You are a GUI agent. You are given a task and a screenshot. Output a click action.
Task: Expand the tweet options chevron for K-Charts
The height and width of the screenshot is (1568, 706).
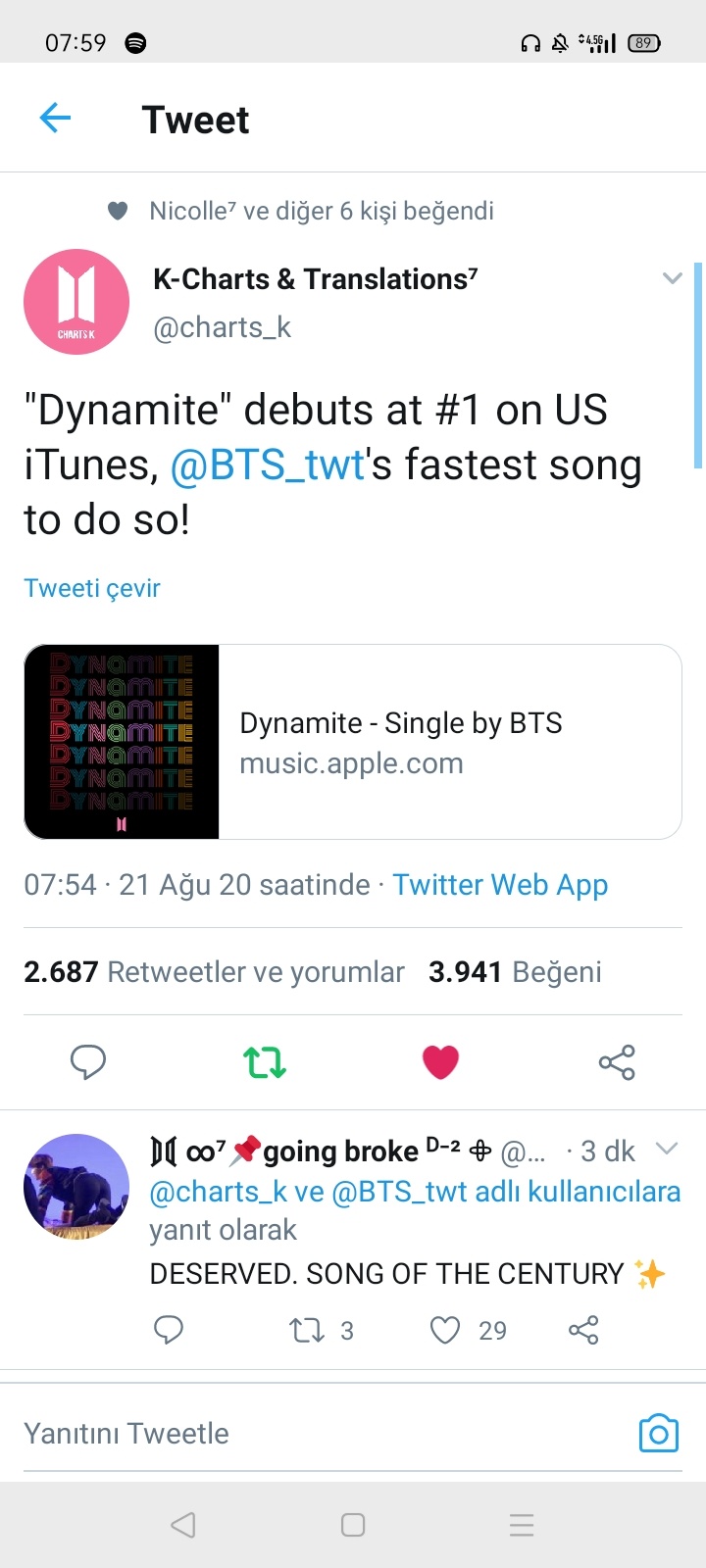click(x=672, y=278)
